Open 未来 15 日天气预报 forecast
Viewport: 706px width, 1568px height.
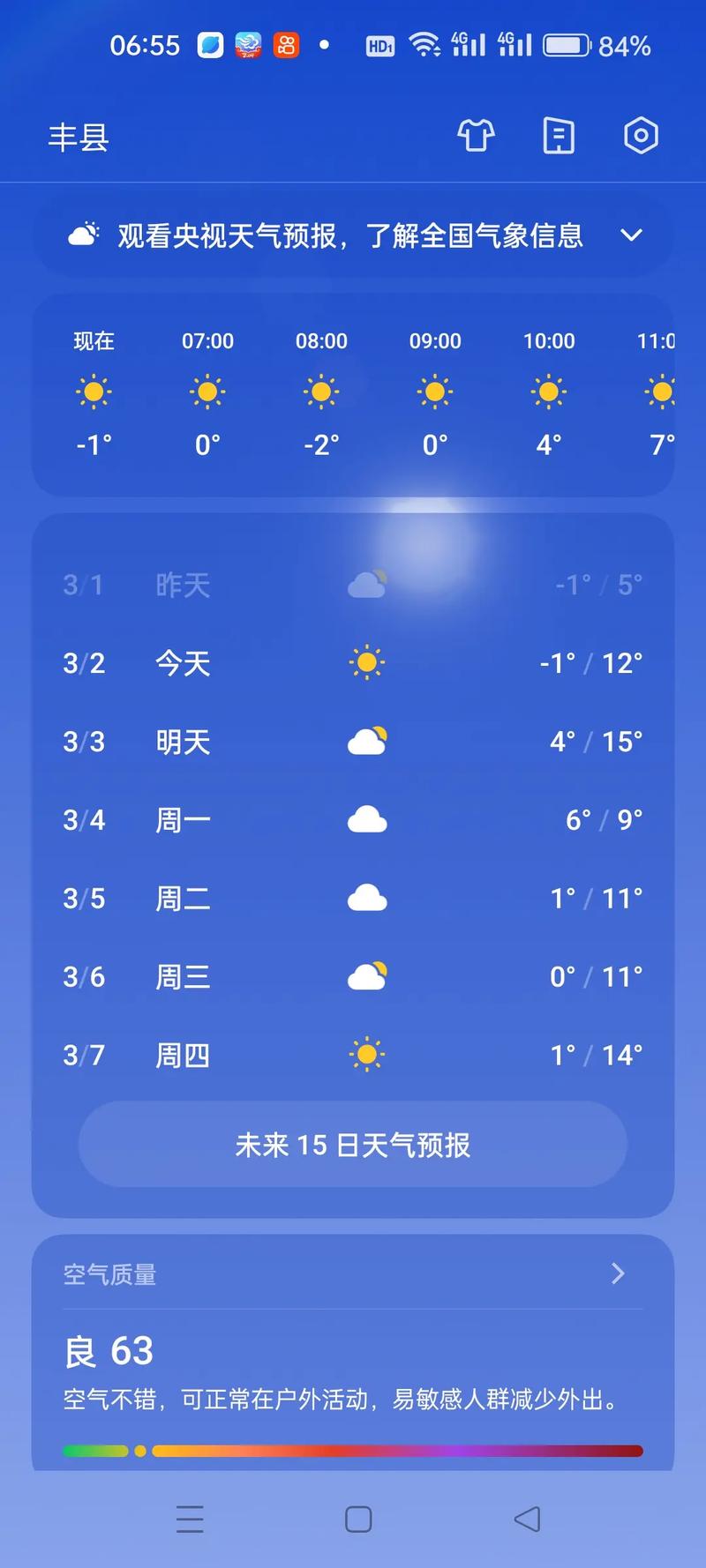(353, 1144)
